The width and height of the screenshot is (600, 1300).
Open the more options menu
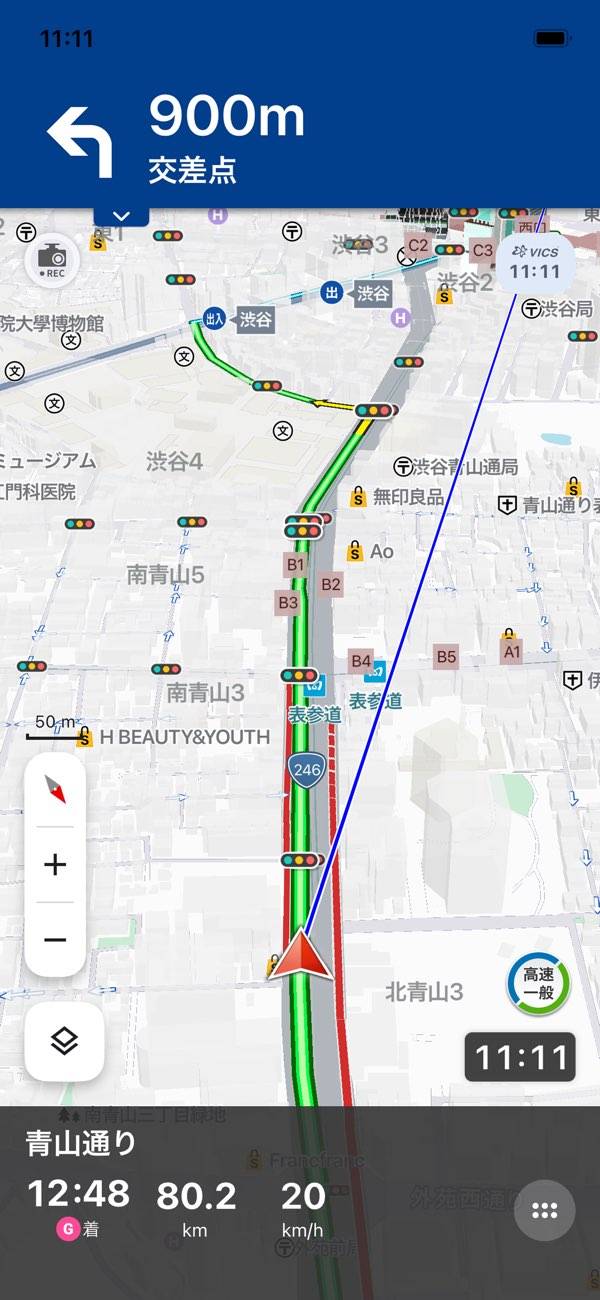click(544, 1211)
